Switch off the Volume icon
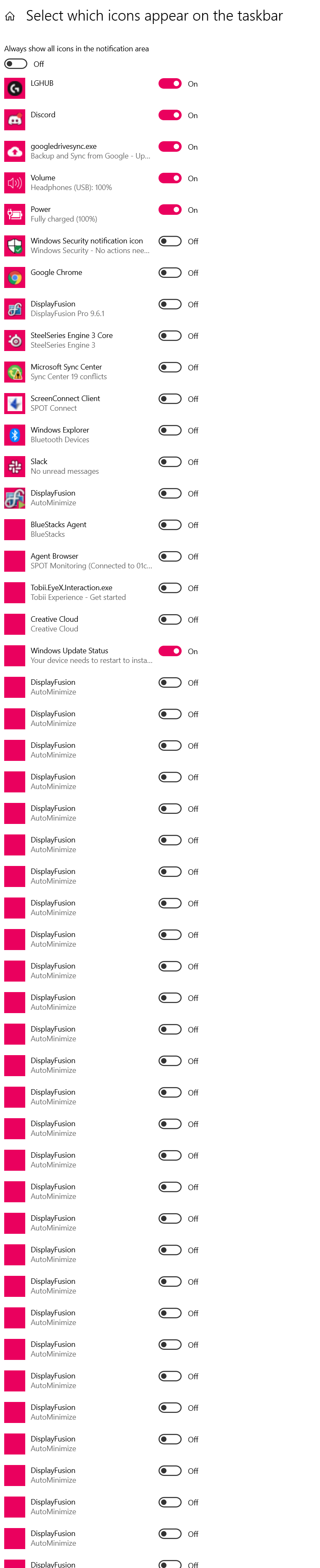The width and height of the screenshot is (320, 1568). [x=170, y=178]
